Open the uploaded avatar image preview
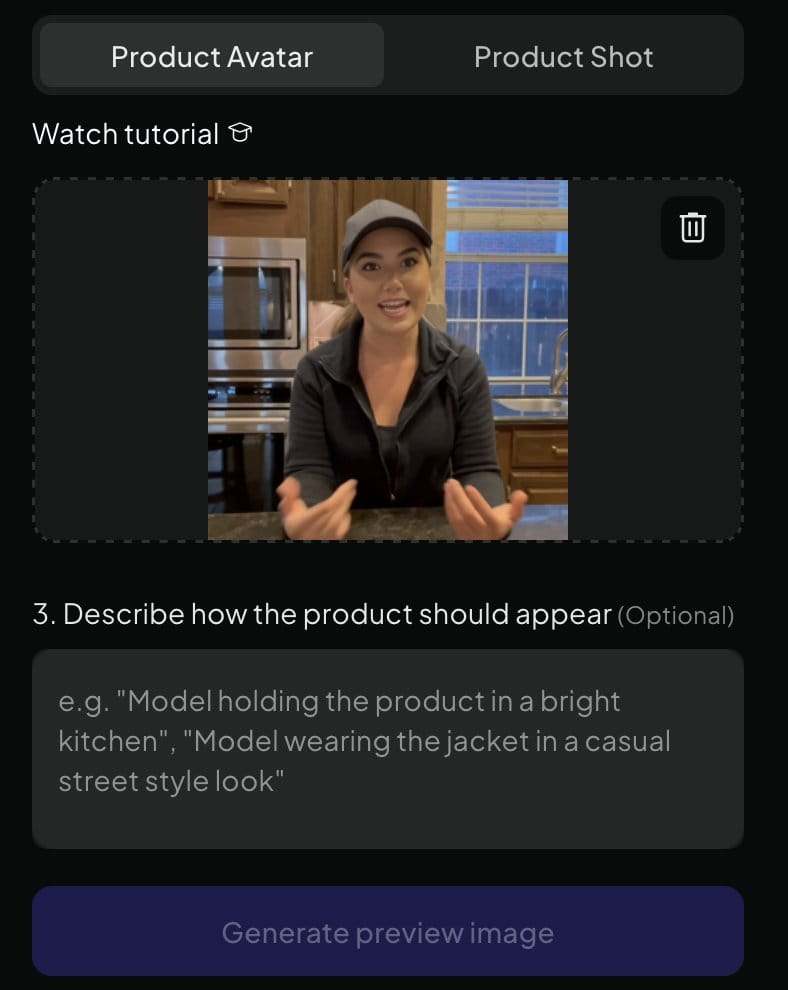Viewport: 788px width, 990px height. [388, 360]
